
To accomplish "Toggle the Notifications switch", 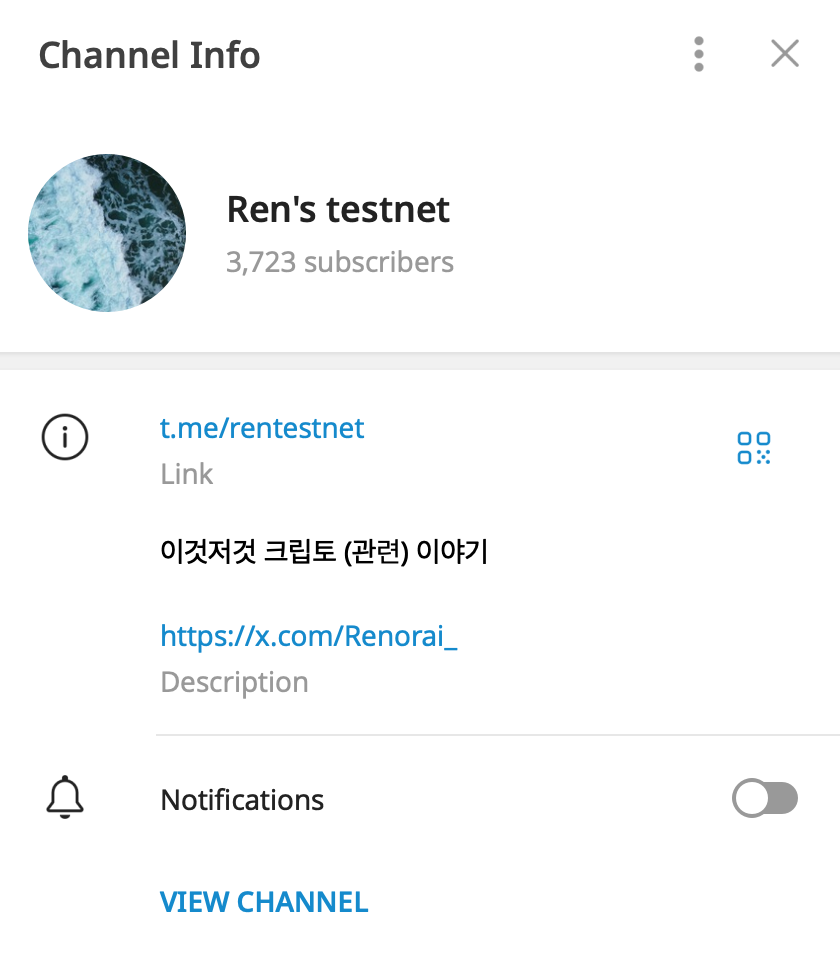I will coord(765,799).
